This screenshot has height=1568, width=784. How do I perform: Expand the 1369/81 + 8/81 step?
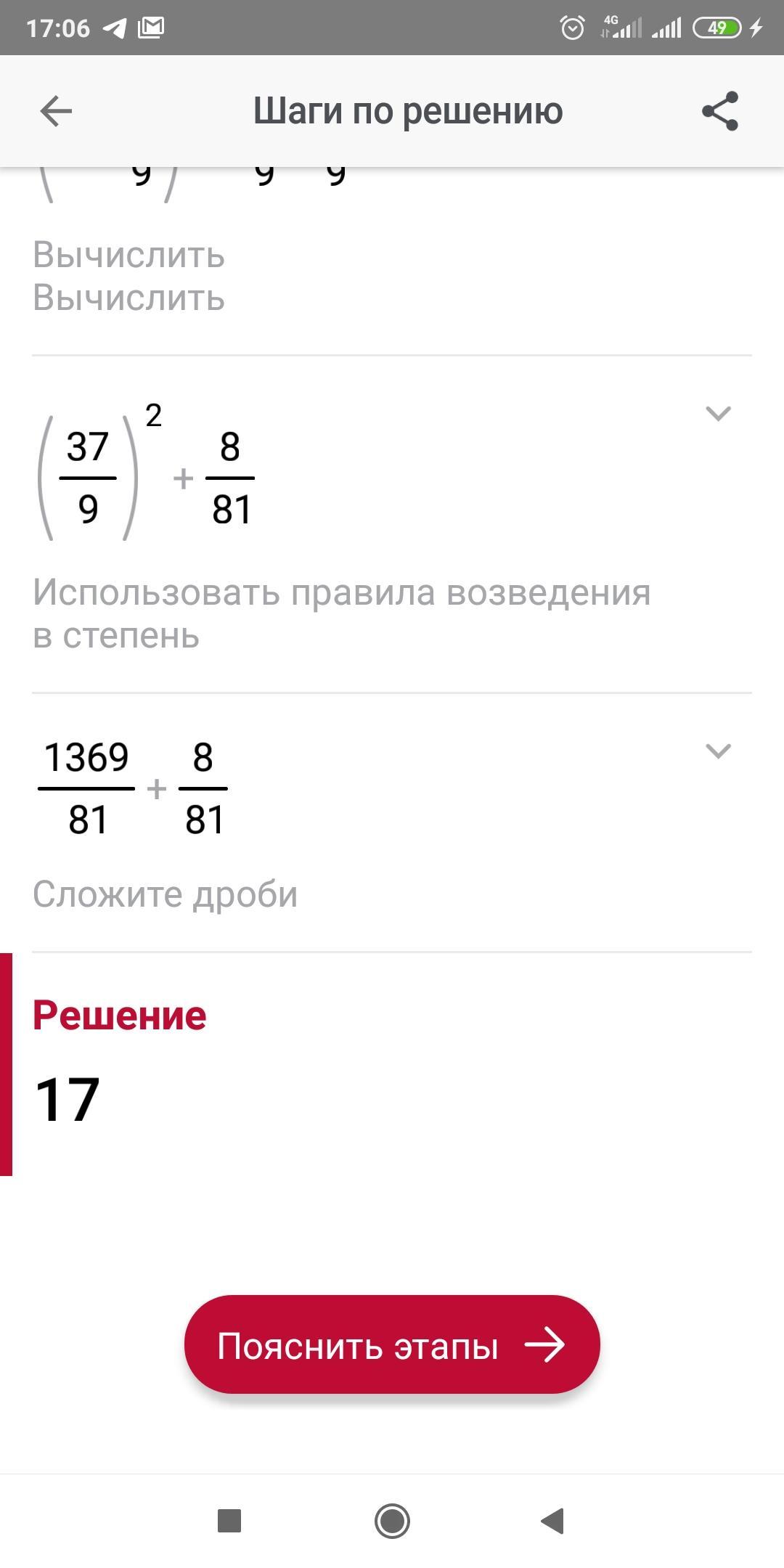718,751
